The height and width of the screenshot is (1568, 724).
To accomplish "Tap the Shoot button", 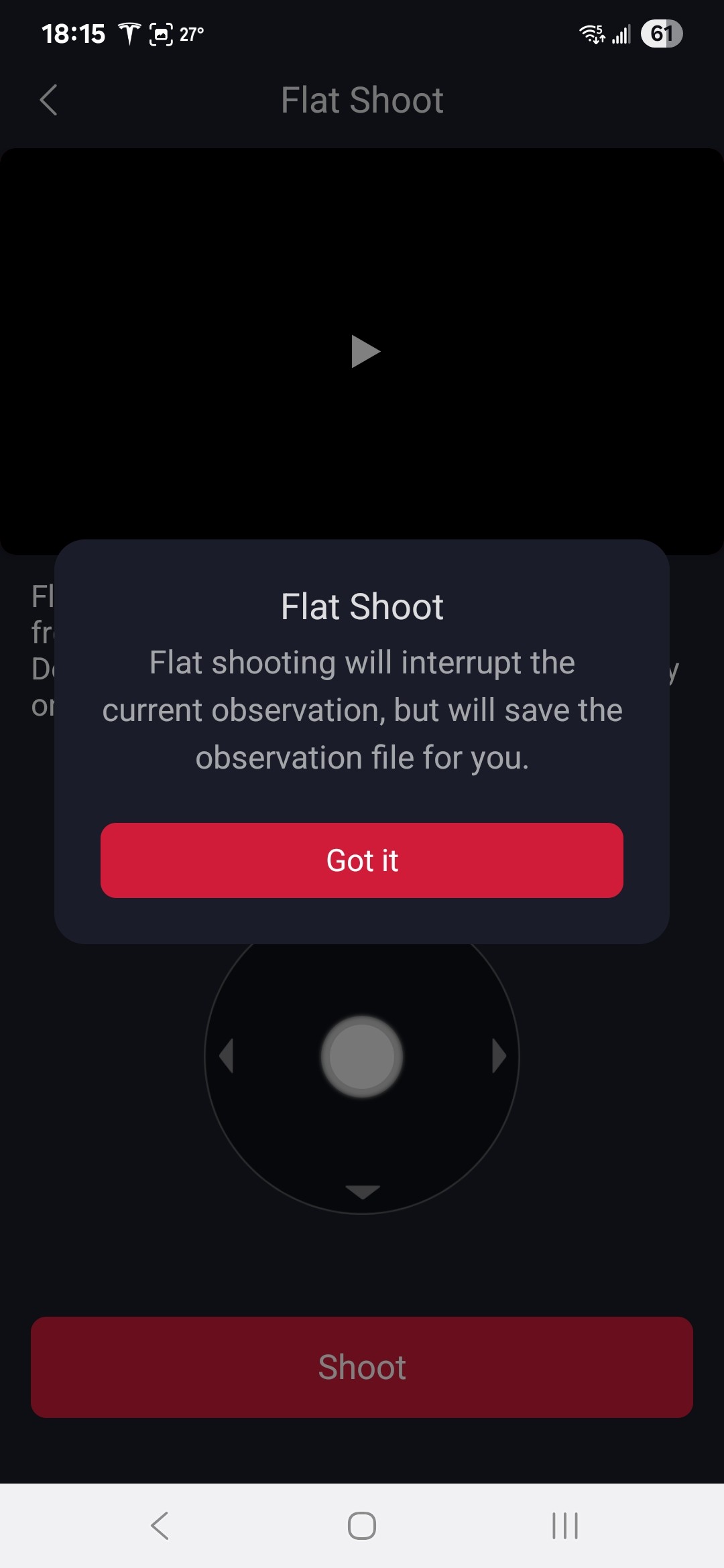I will click(x=362, y=1367).
